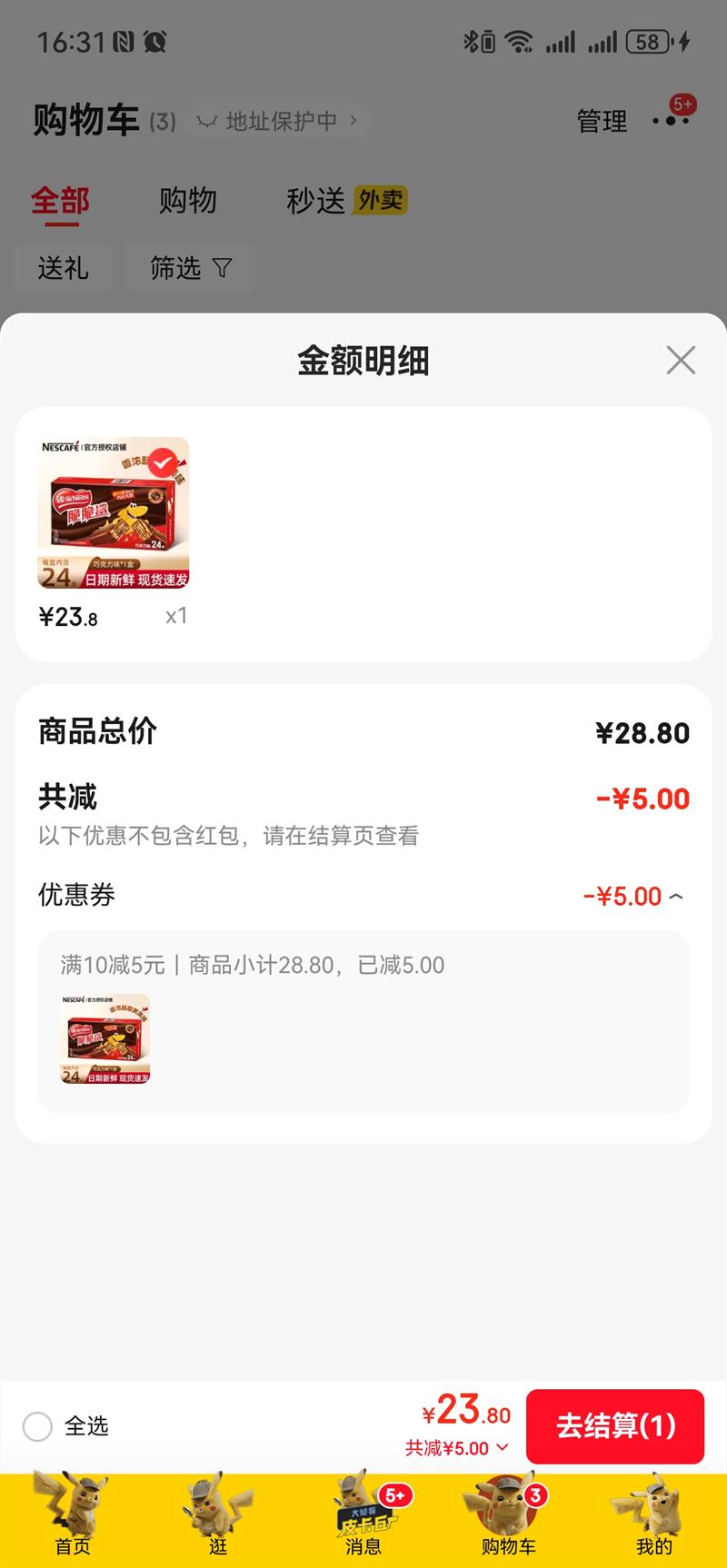Switch to the 全部 tab
Image resolution: width=727 pixels, height=1568 pixels.
tap(62, 201)
